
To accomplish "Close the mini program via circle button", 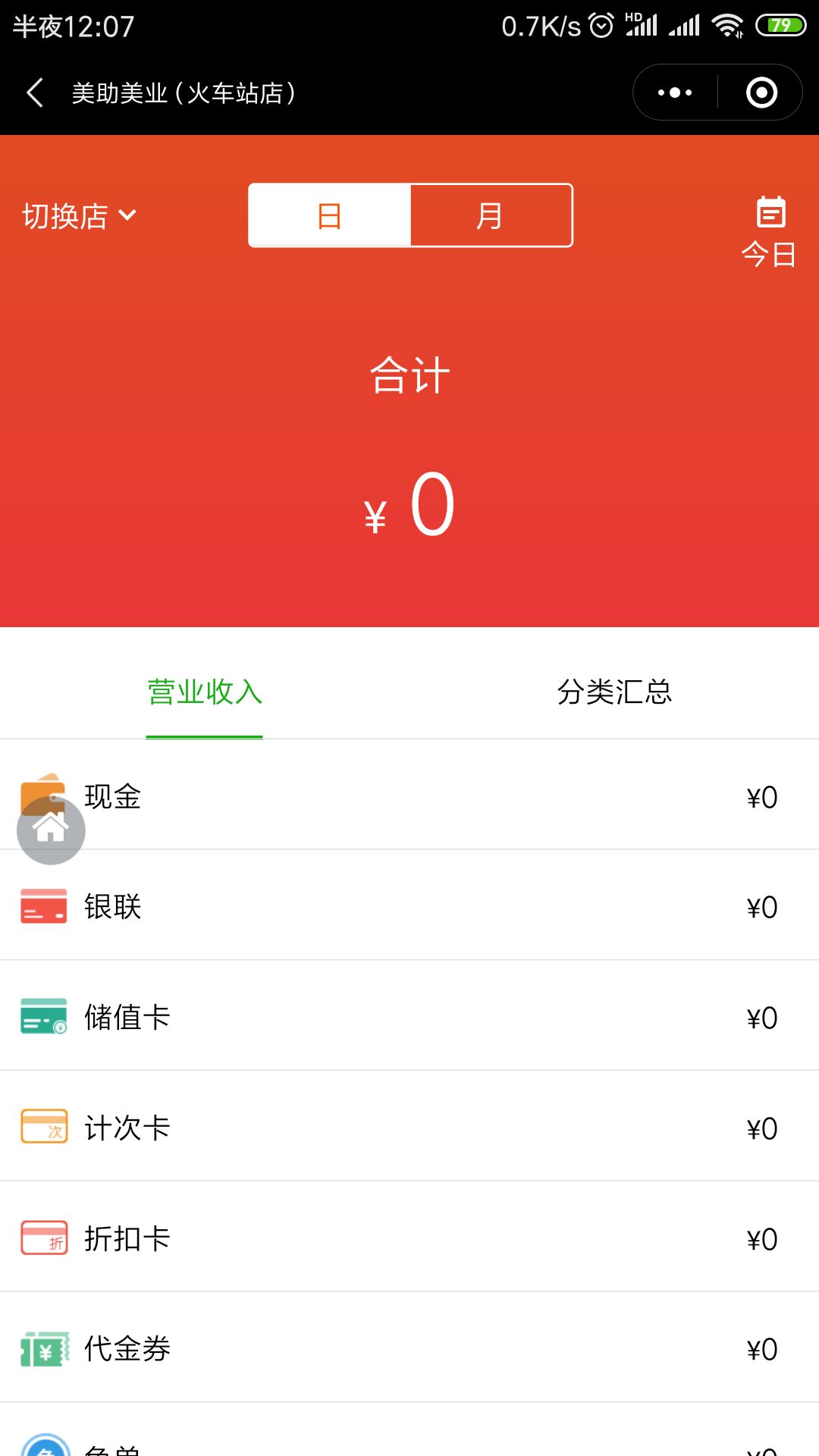I will [x=761, y=92].
